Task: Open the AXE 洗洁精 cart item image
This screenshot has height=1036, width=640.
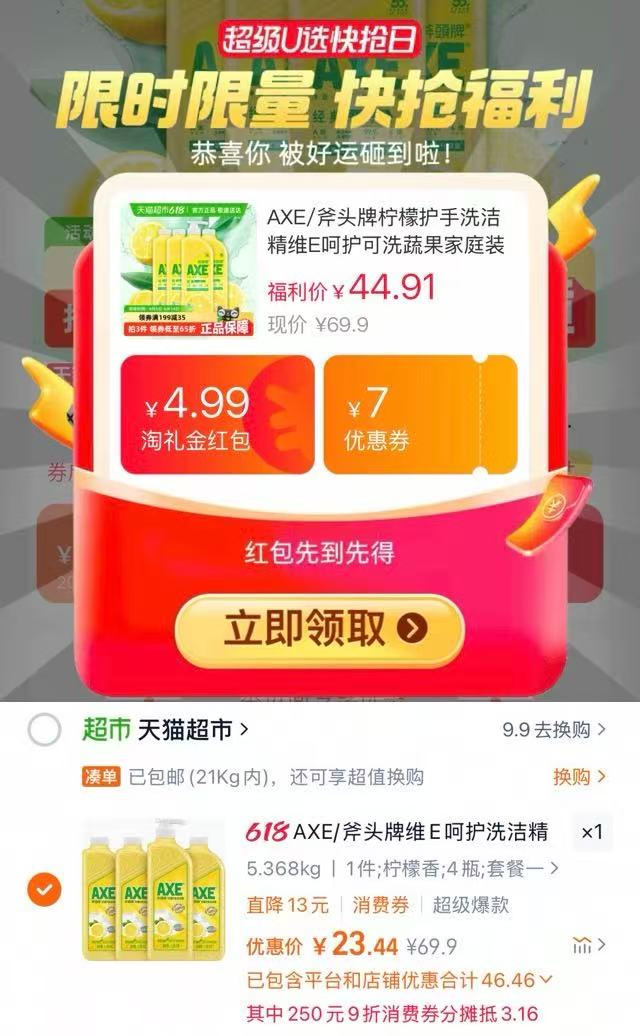Action: (154, 890)
